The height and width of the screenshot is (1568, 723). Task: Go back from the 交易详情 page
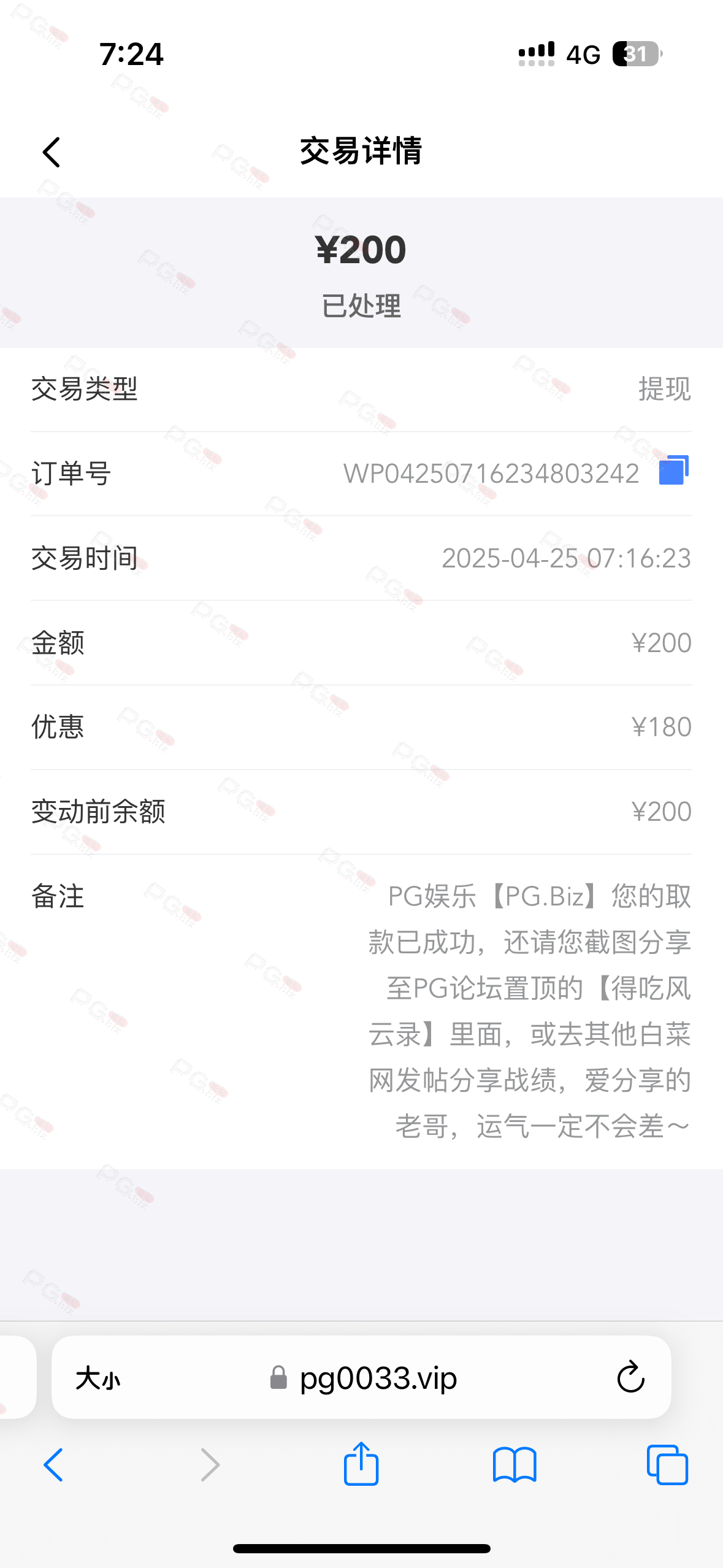pyautogui.click(x=52, y=152)
